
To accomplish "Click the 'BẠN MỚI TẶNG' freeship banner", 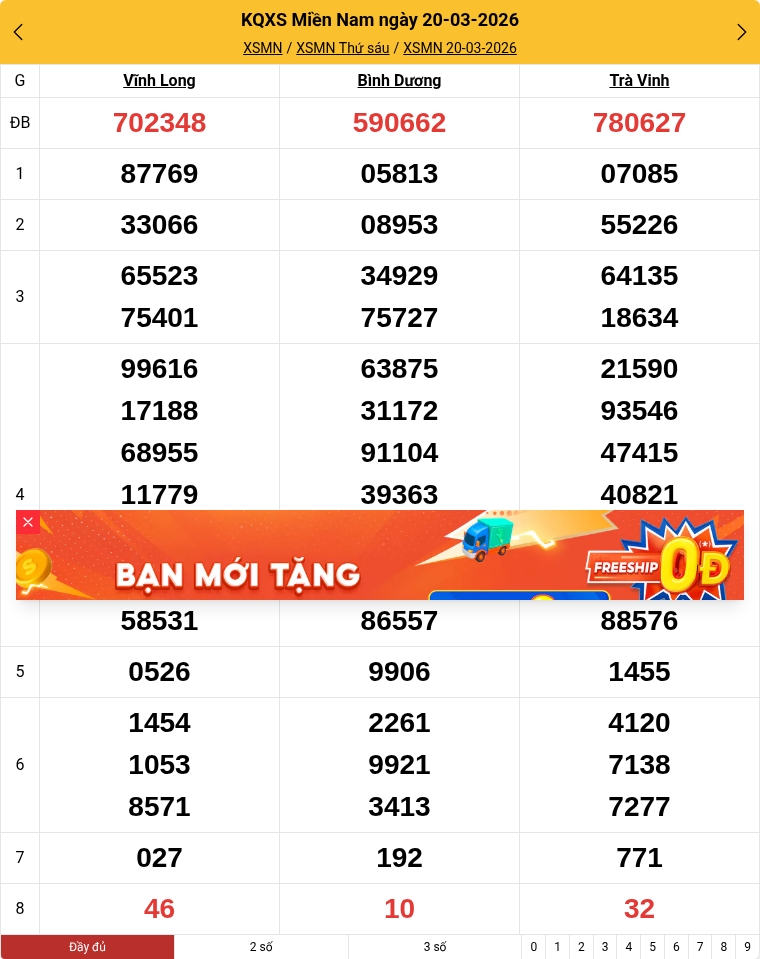I will point(380,555).
